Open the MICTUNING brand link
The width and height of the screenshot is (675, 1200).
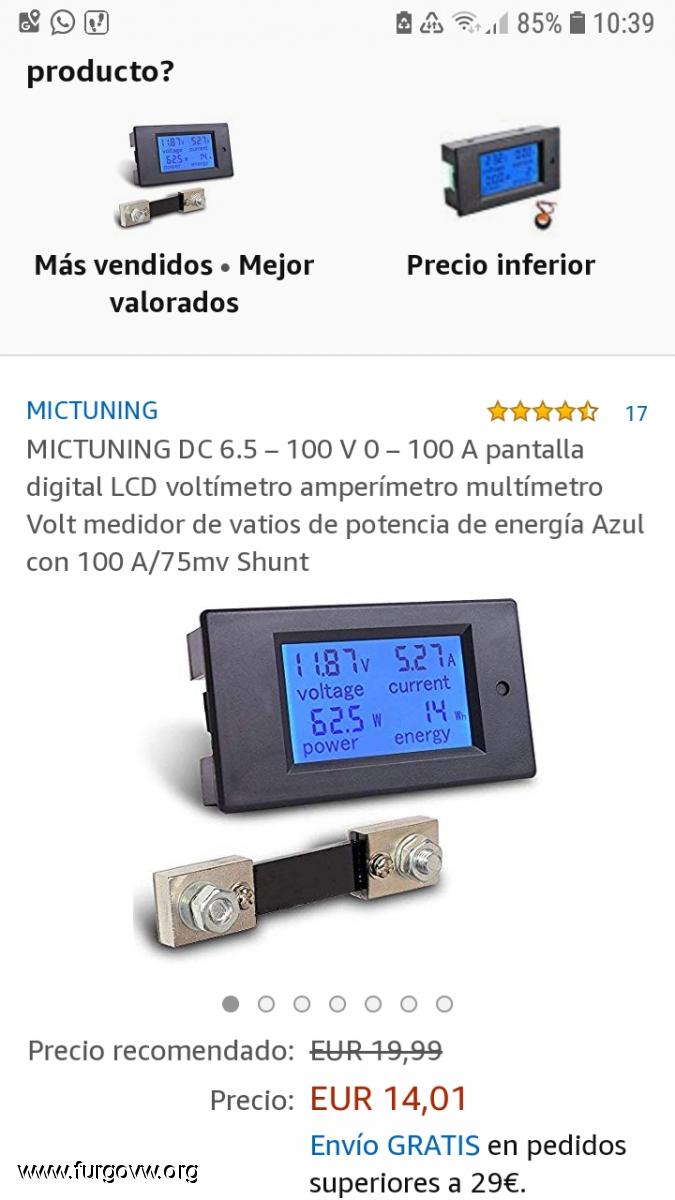coord(92,410)
